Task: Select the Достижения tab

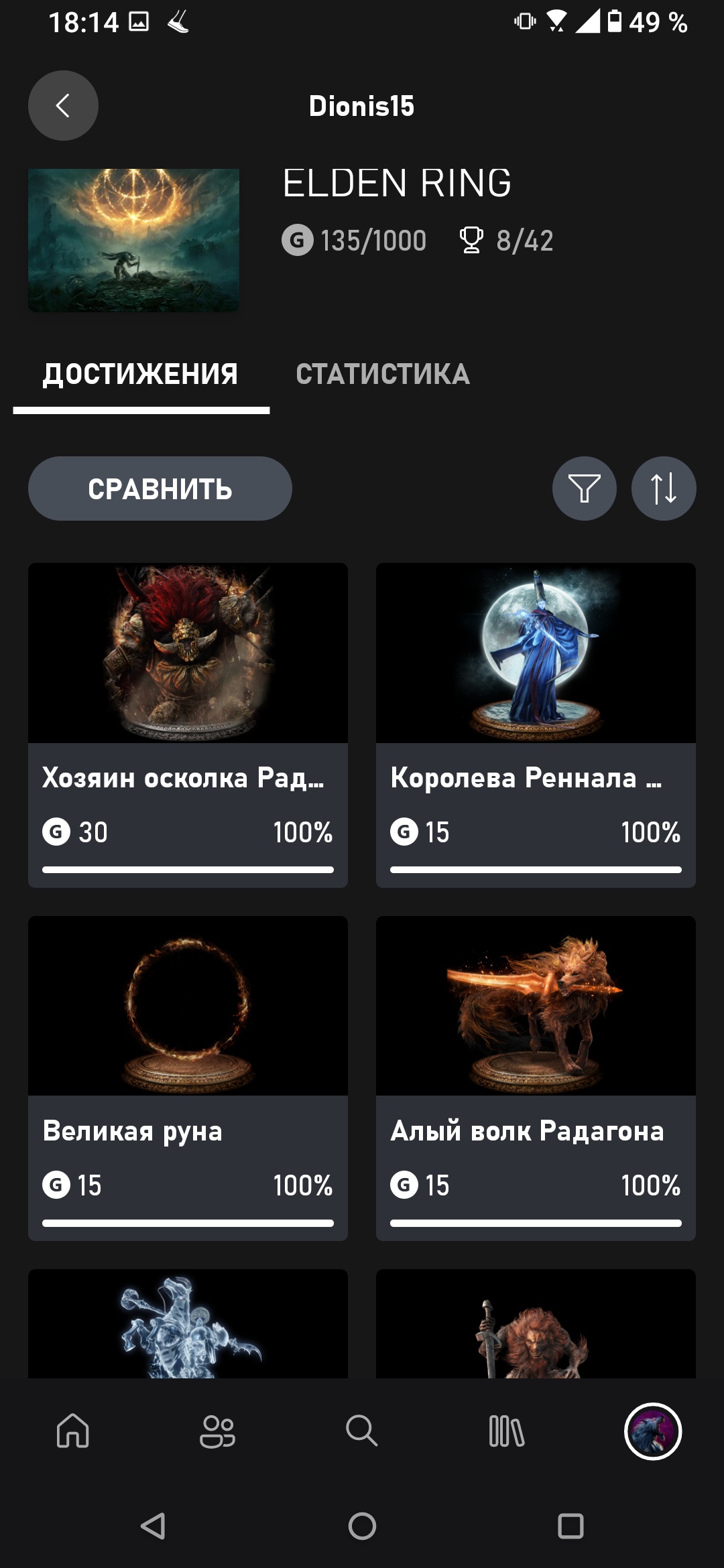Action: click(x=141, y=374)
